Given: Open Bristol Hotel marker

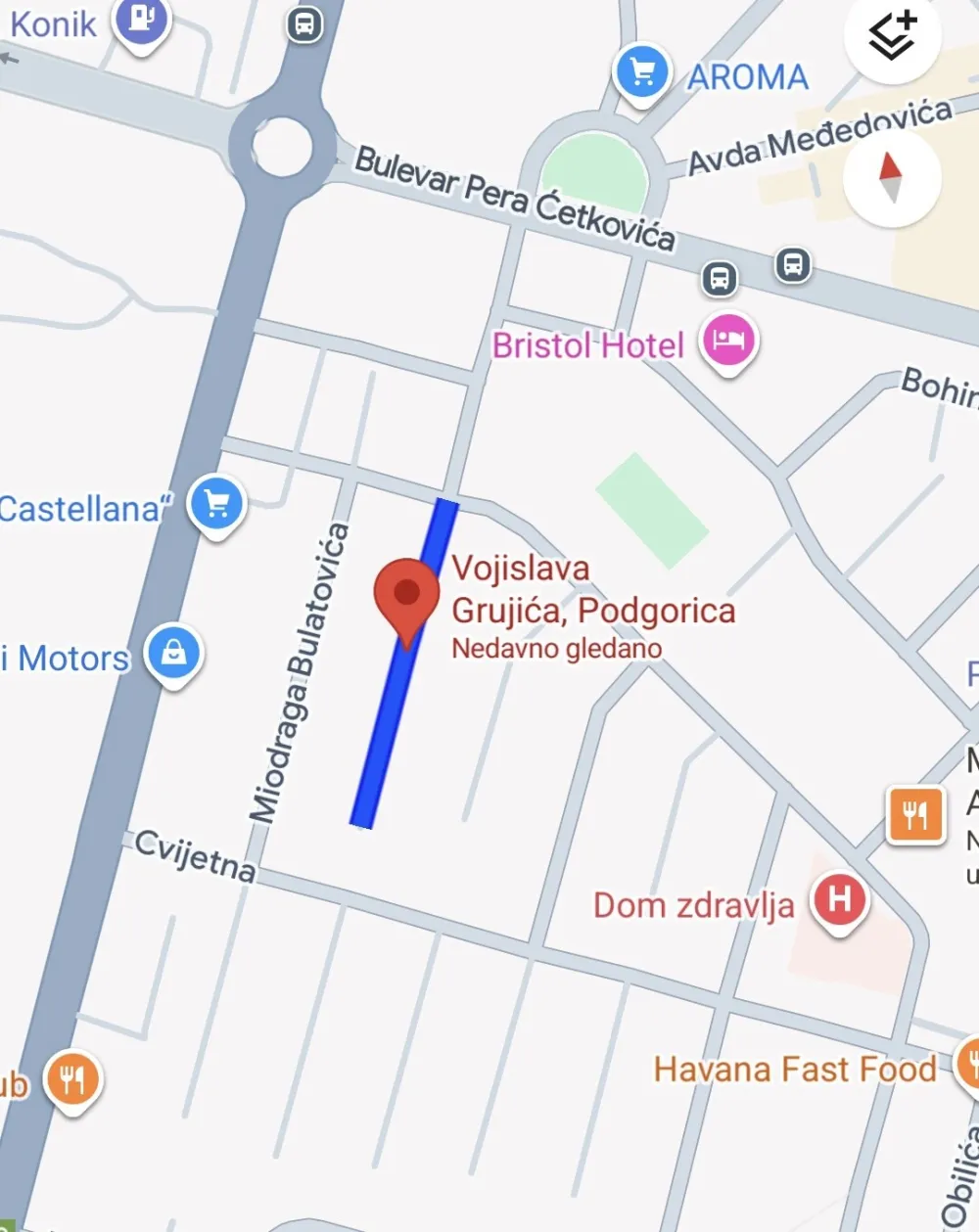Looking at the screenshot, I should click(x=728, y=342).
